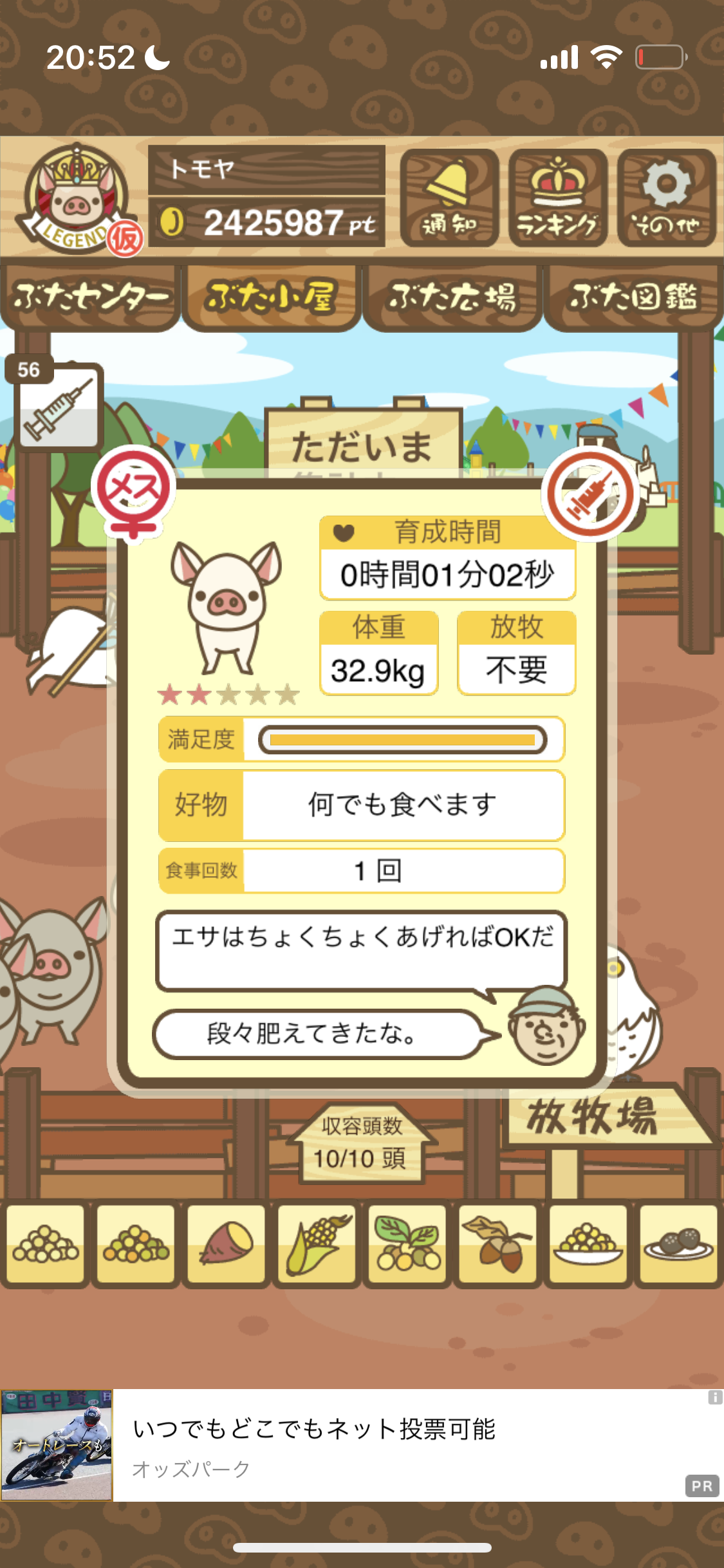Open the ランキング crown button
The image size is (724, 1568).
(558, 198)
